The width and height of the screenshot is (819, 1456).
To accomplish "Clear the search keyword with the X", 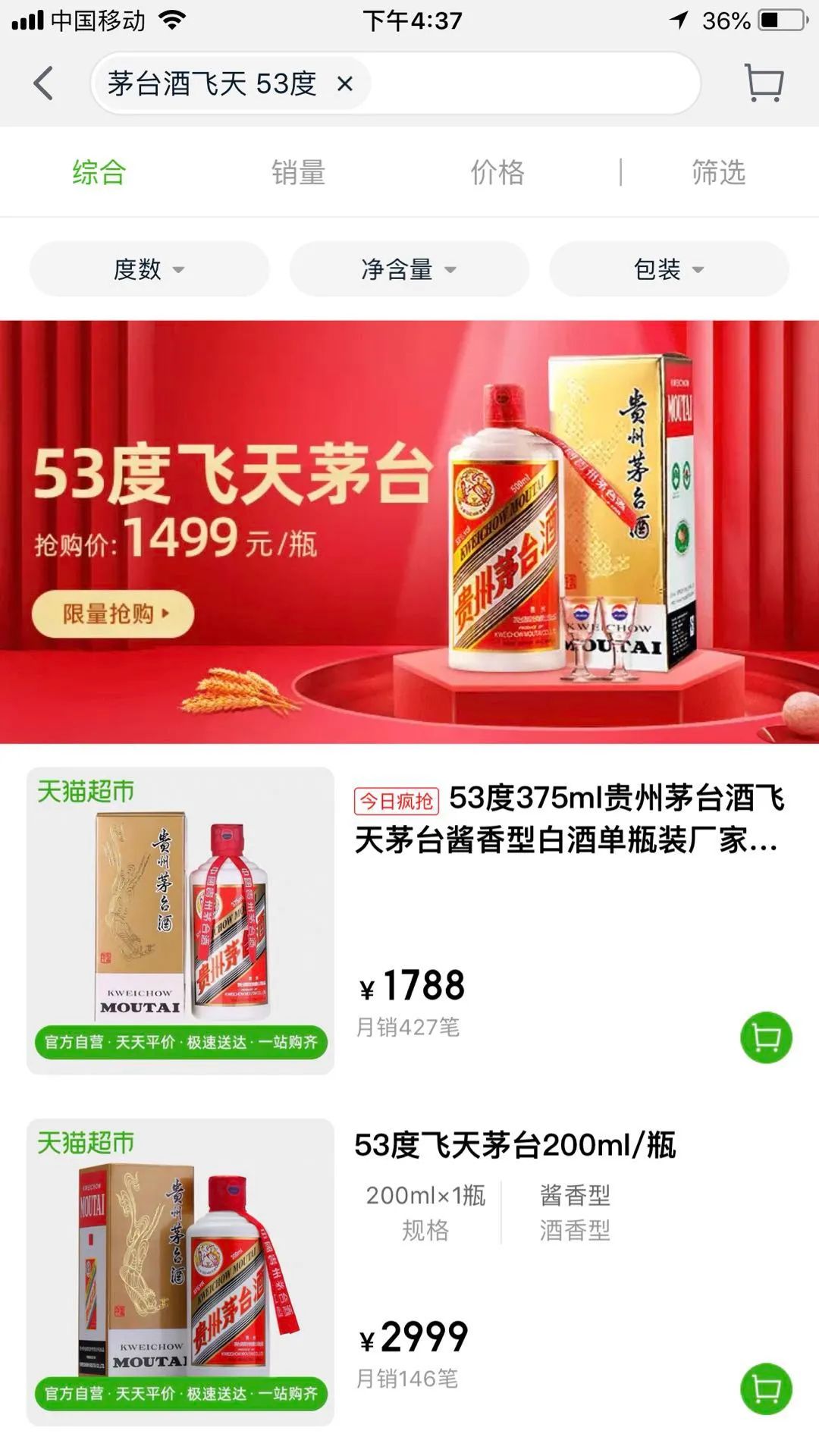I will pos(345,83).
